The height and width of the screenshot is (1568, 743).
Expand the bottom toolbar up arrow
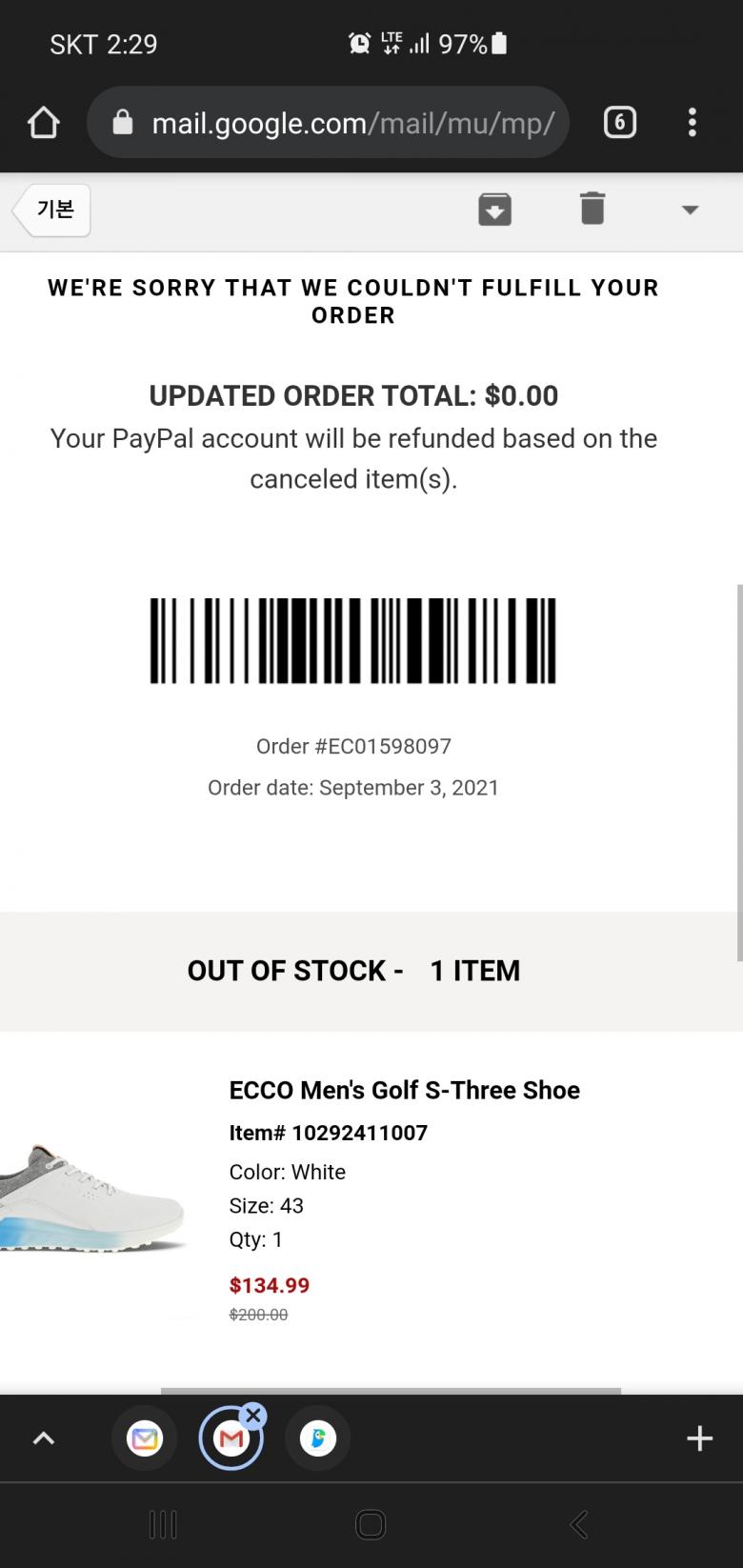tap(44, 1438)
